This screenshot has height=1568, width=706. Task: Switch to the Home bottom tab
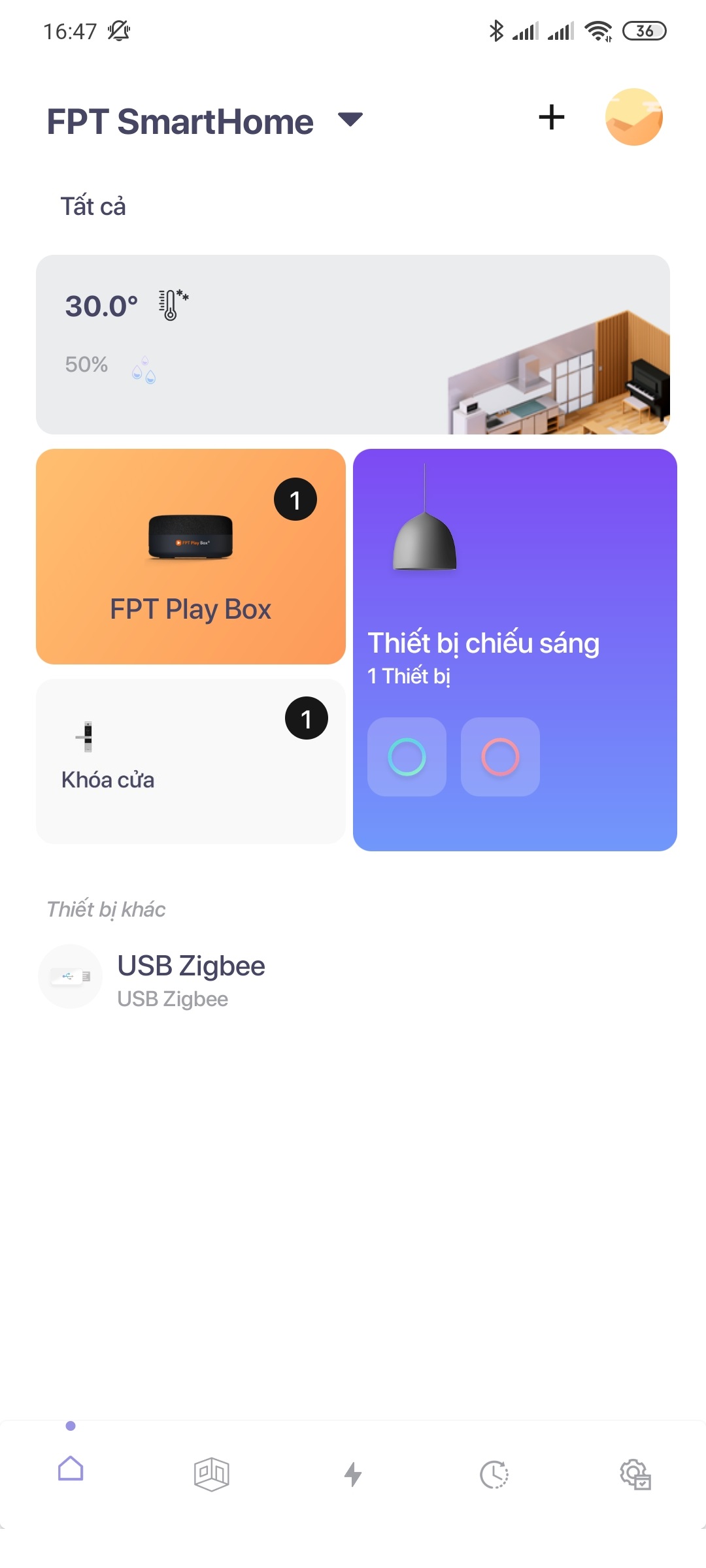pos(71,1471)
